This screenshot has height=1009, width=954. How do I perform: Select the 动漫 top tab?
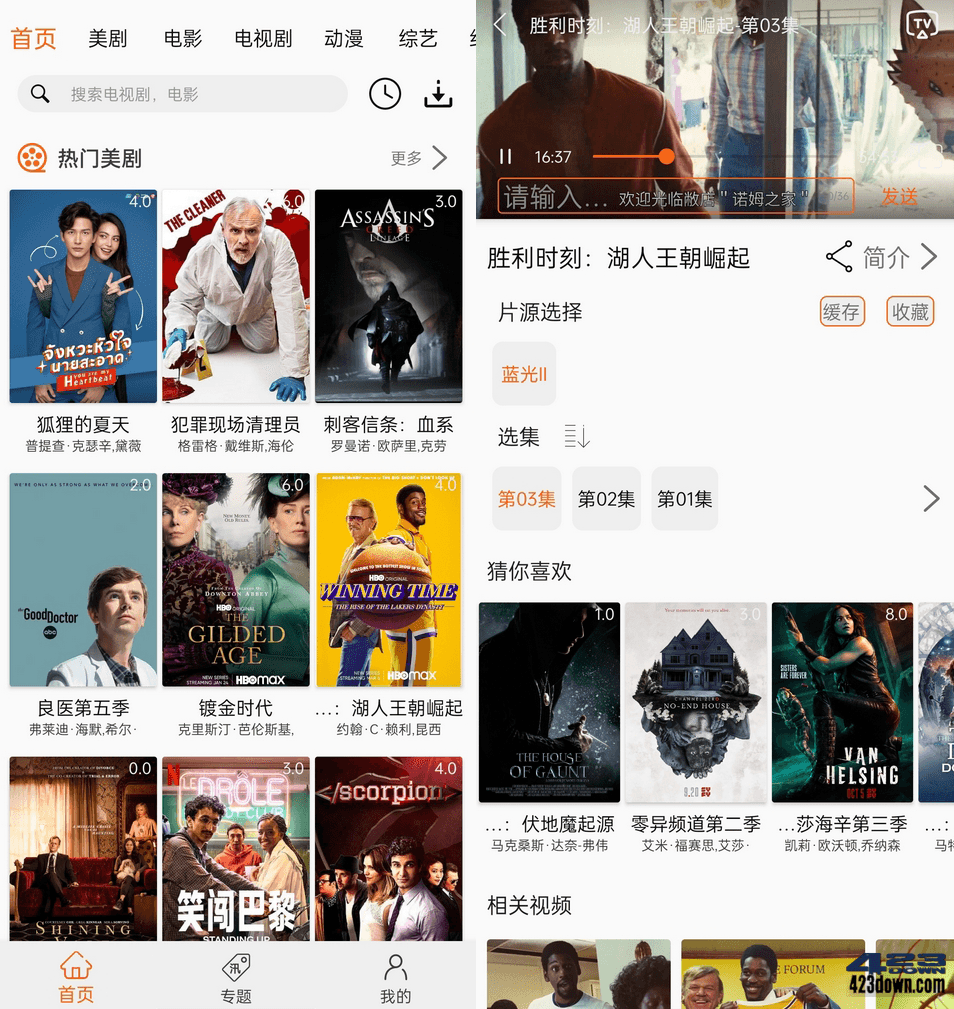pyautogui.click(x=343, y=39)
